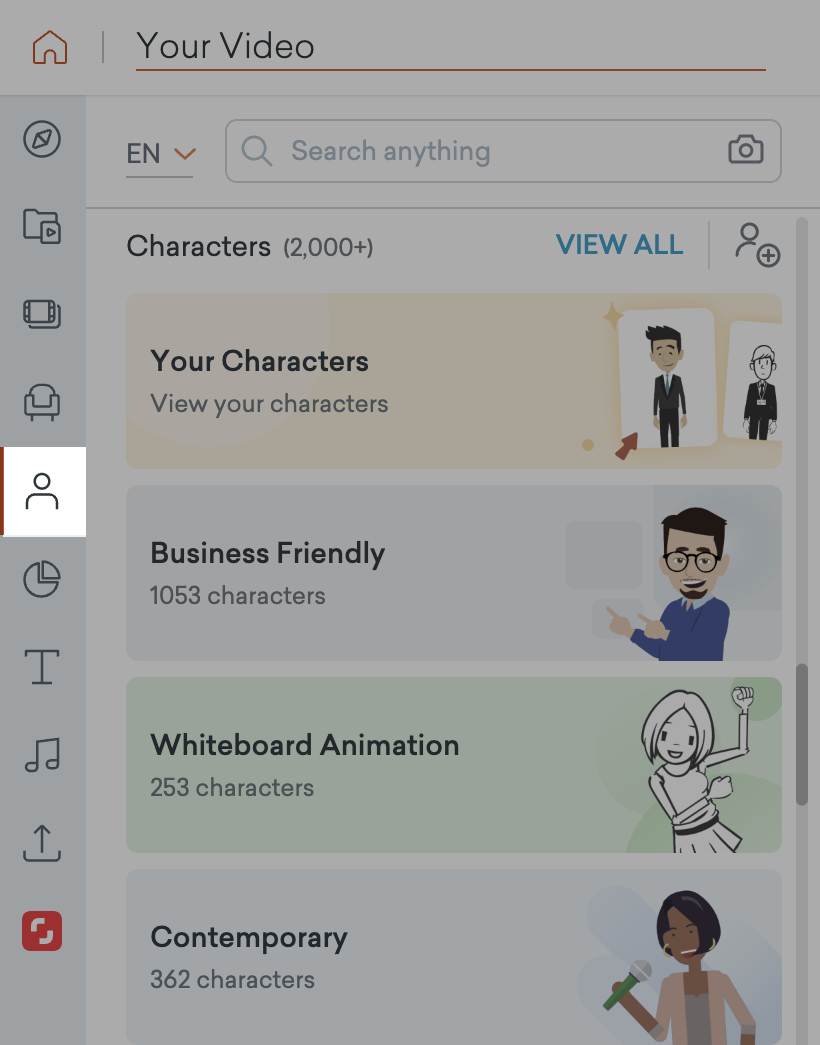Viewport: 820px width, 1045px height.
Task: Open the Media library panel
Action: tap(42, 227)
